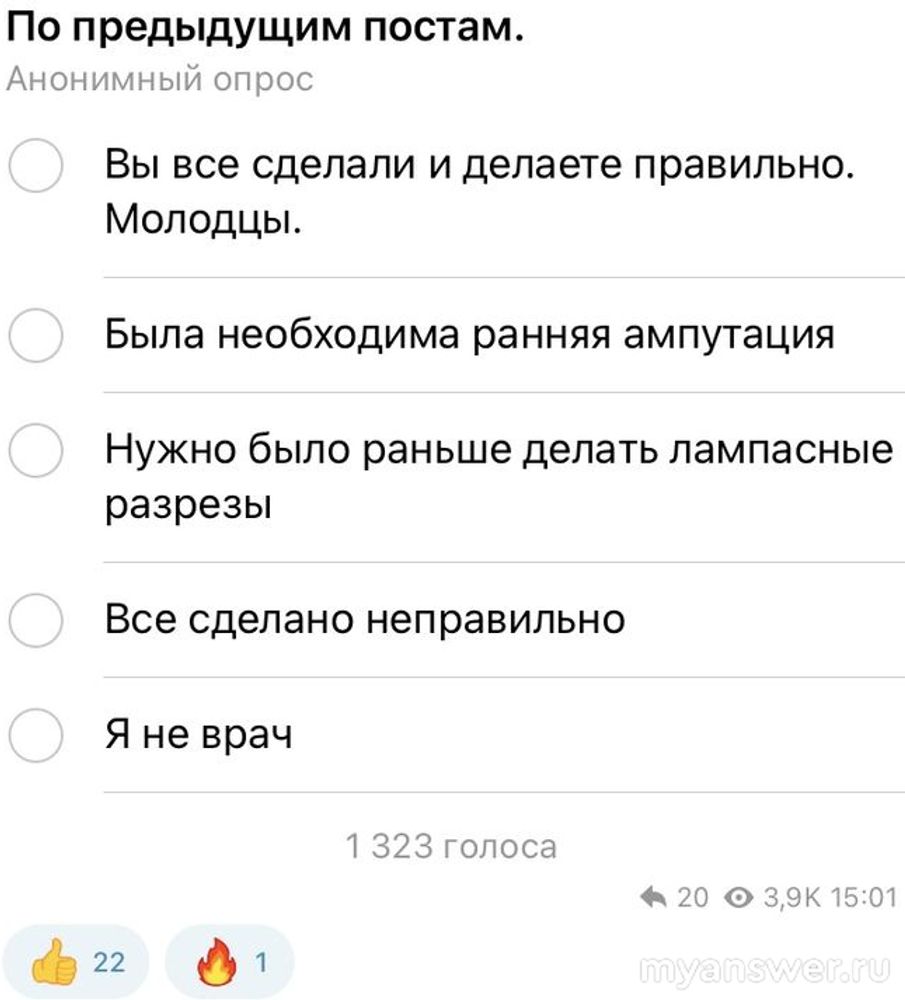Select the option "Вы все сделали и делаете правильно"
The width and height of the screenshot is (905, 1000).
pyautogui.click(x=37, y=166)
